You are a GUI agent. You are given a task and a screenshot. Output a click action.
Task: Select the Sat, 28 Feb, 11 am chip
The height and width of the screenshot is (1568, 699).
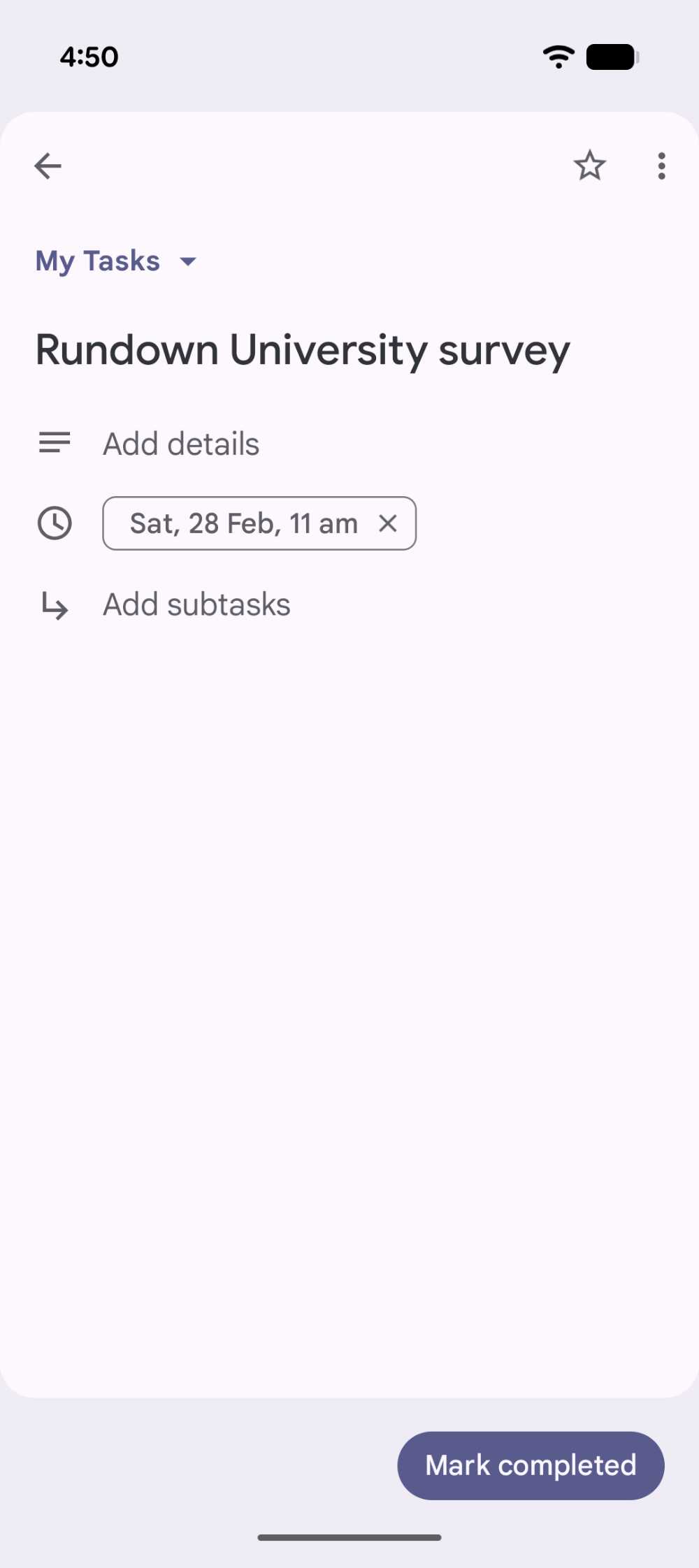tap(245, 523)
